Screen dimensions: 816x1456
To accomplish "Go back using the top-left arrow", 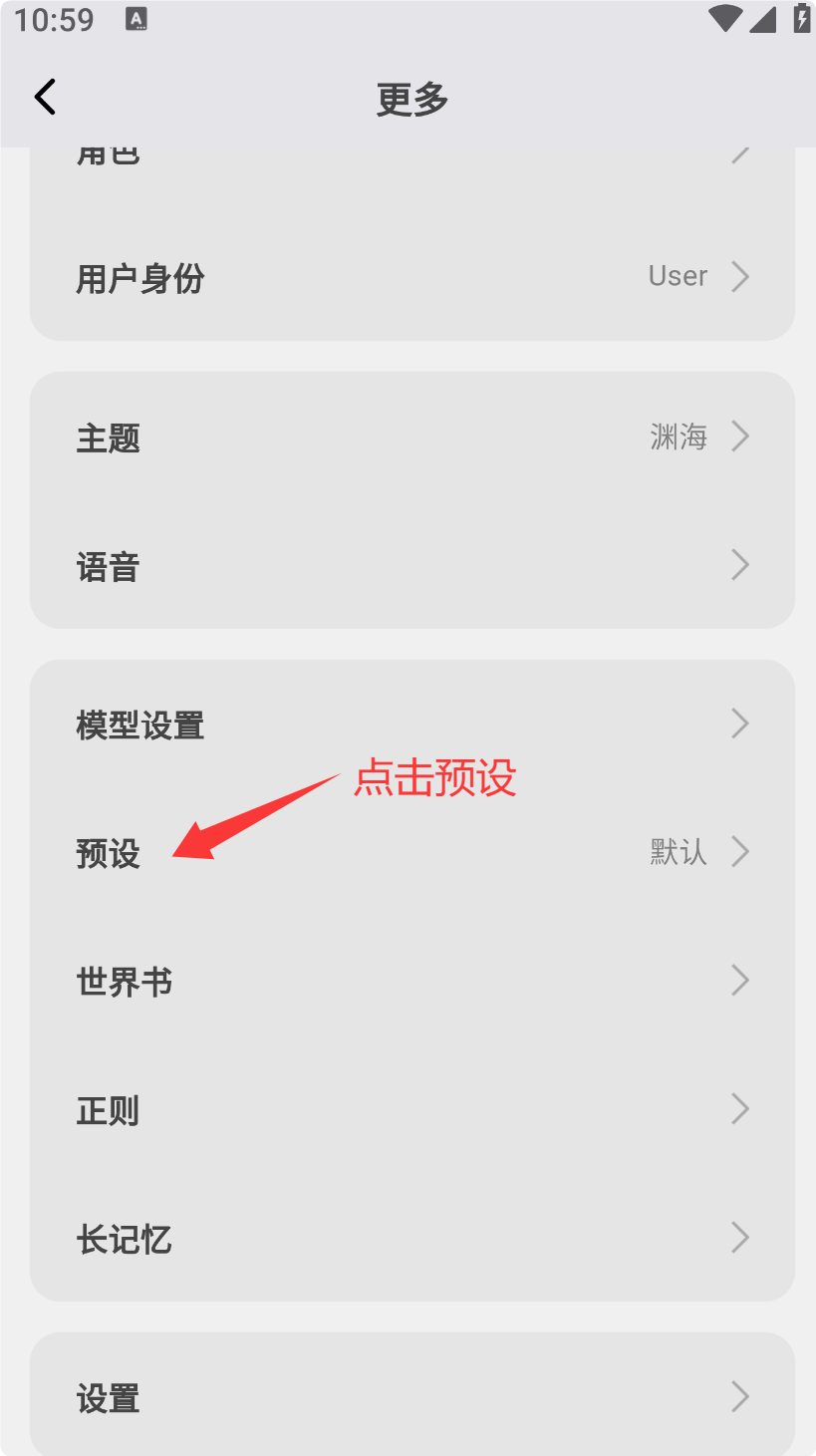I will [45, 98].
